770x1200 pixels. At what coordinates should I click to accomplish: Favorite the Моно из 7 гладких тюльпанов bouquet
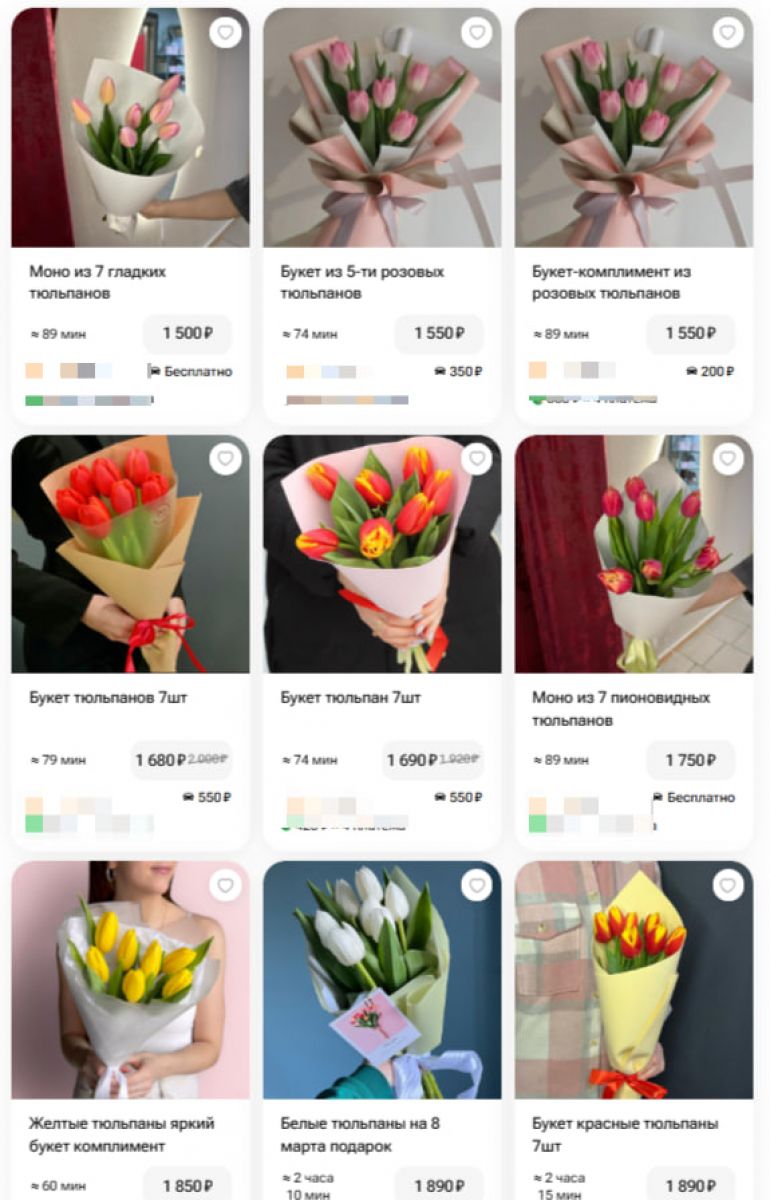point(225,33)
